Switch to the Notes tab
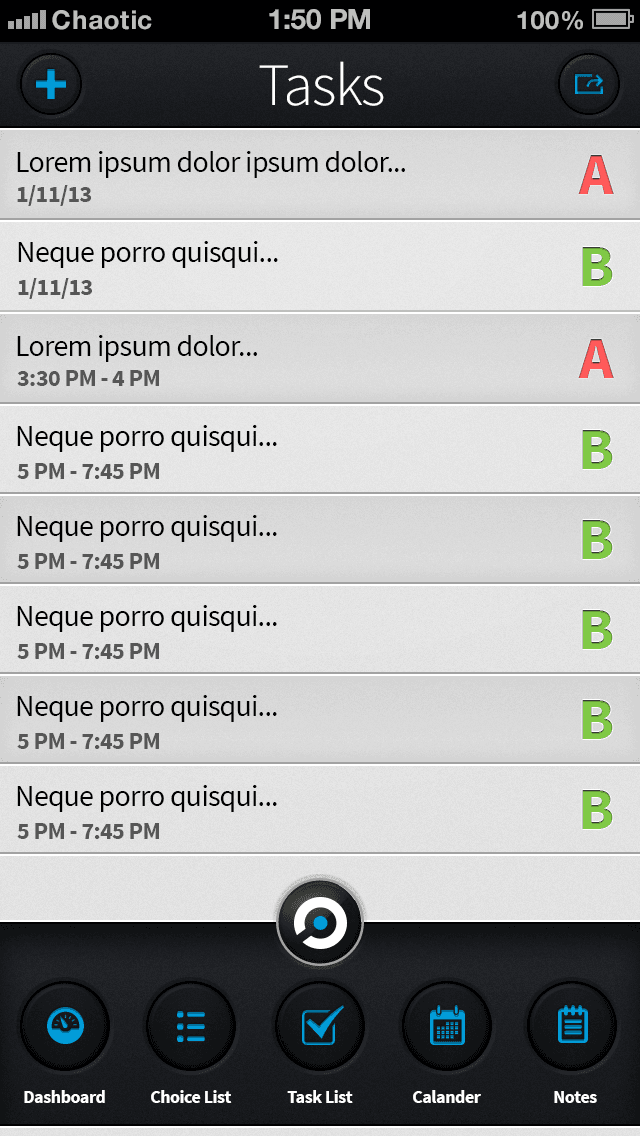Screen dimensions: 640x1136 point(574,1043)
